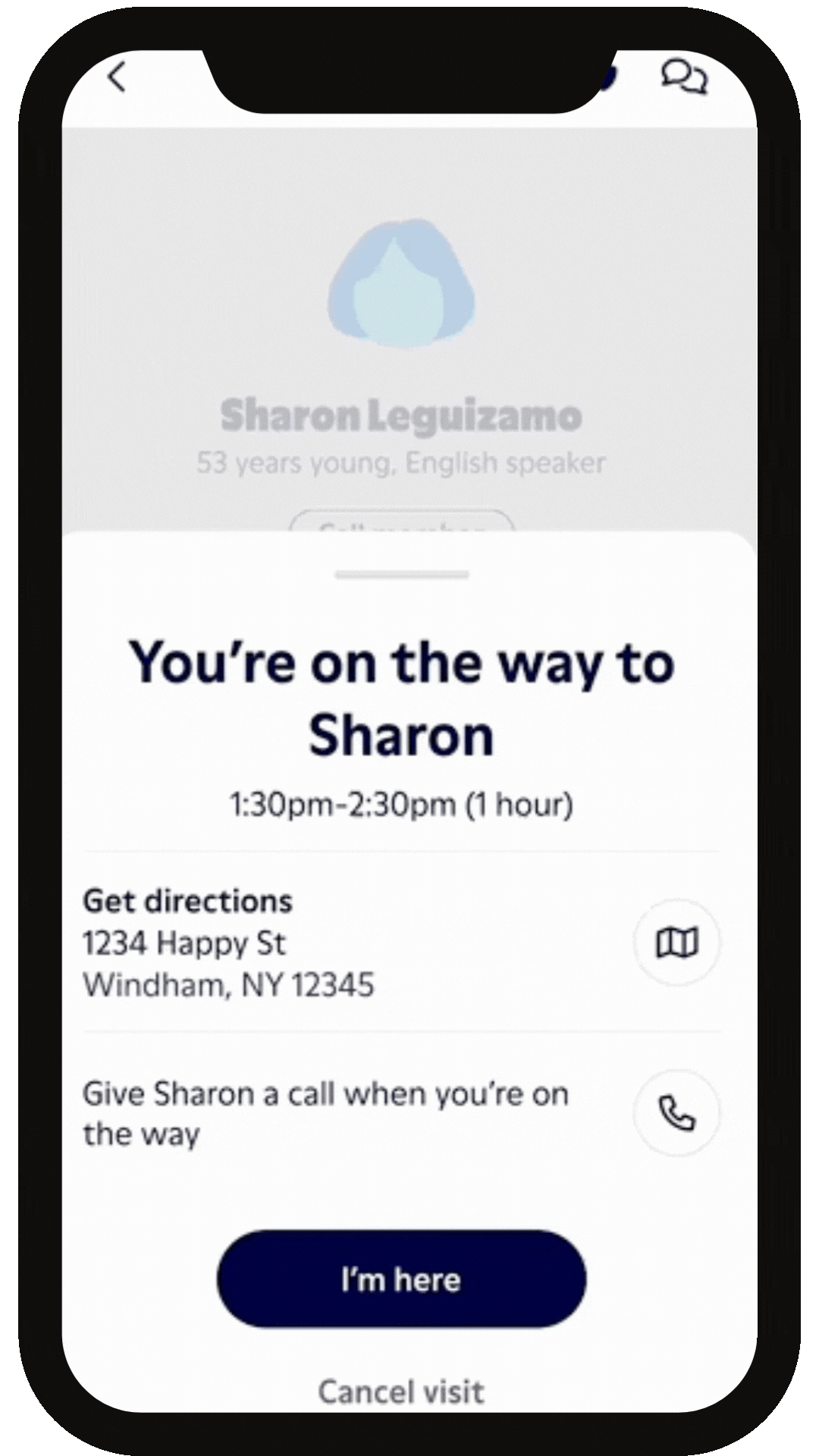
Task: Open map directions to 1234 Happy St
Action: 676,943
